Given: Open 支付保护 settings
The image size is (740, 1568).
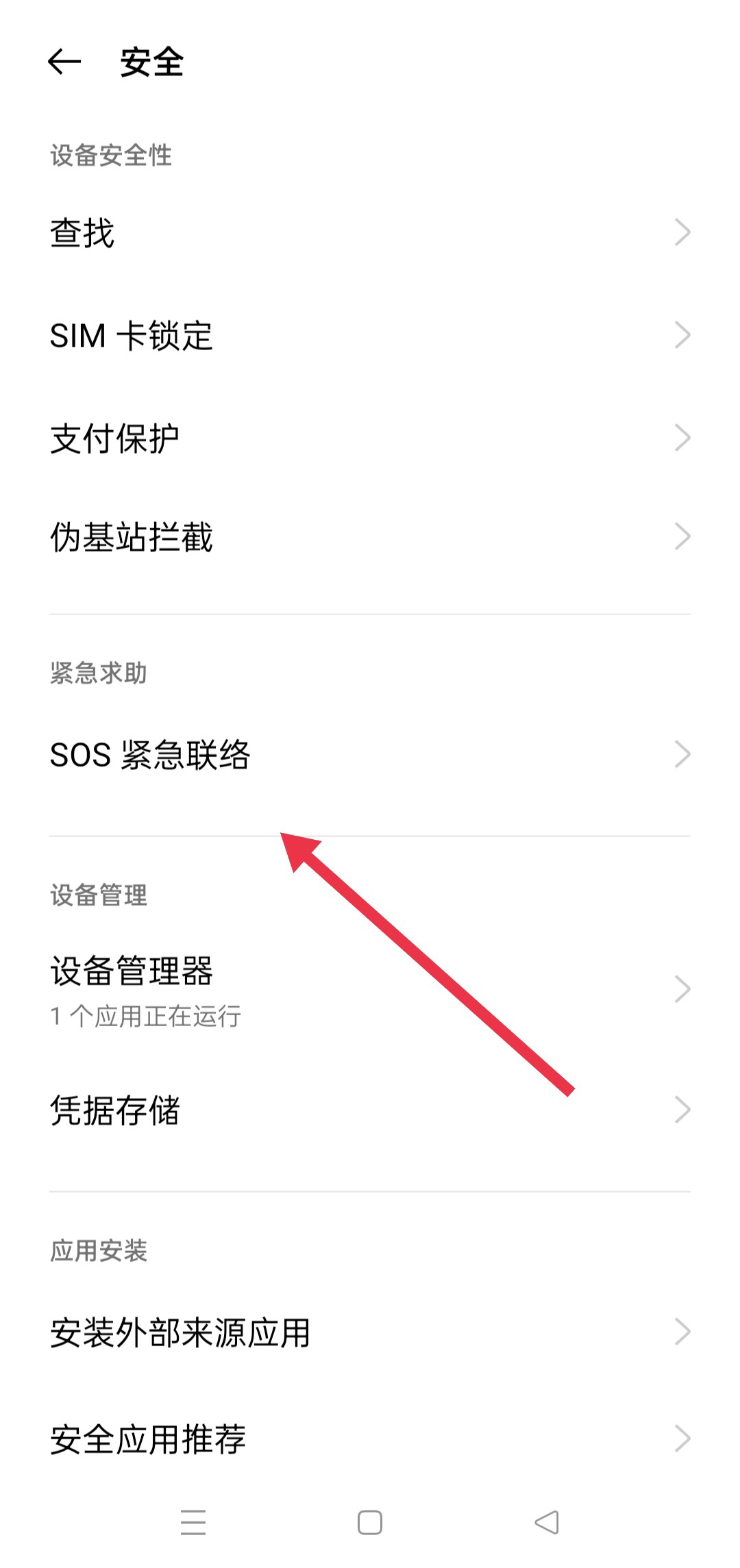Looking at the screenshot, I should (370, 438).
